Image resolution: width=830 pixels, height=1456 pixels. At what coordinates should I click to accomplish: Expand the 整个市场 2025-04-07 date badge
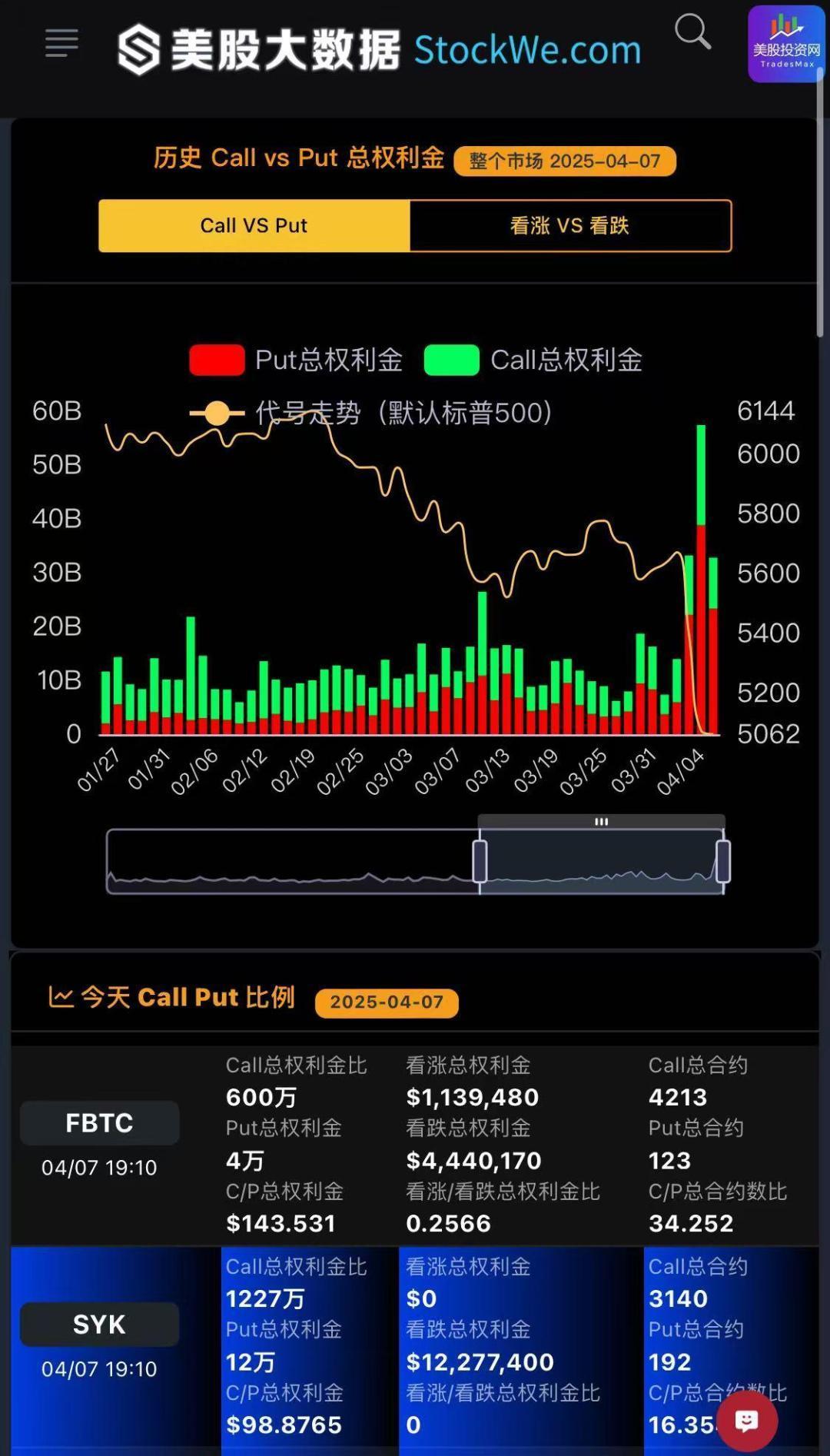tap(566, 161)
